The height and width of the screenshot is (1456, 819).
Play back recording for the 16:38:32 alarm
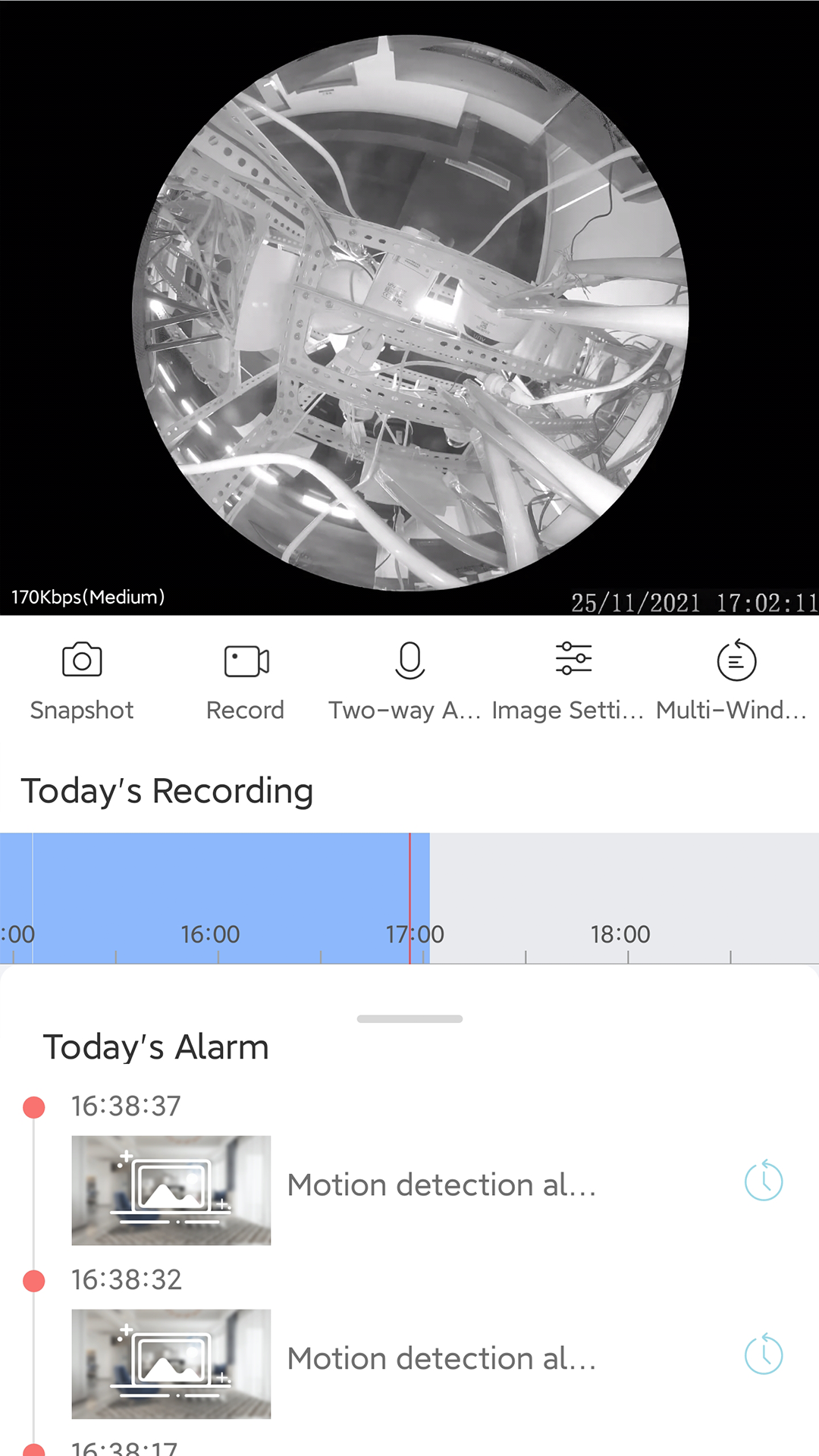pos(764,1354)
